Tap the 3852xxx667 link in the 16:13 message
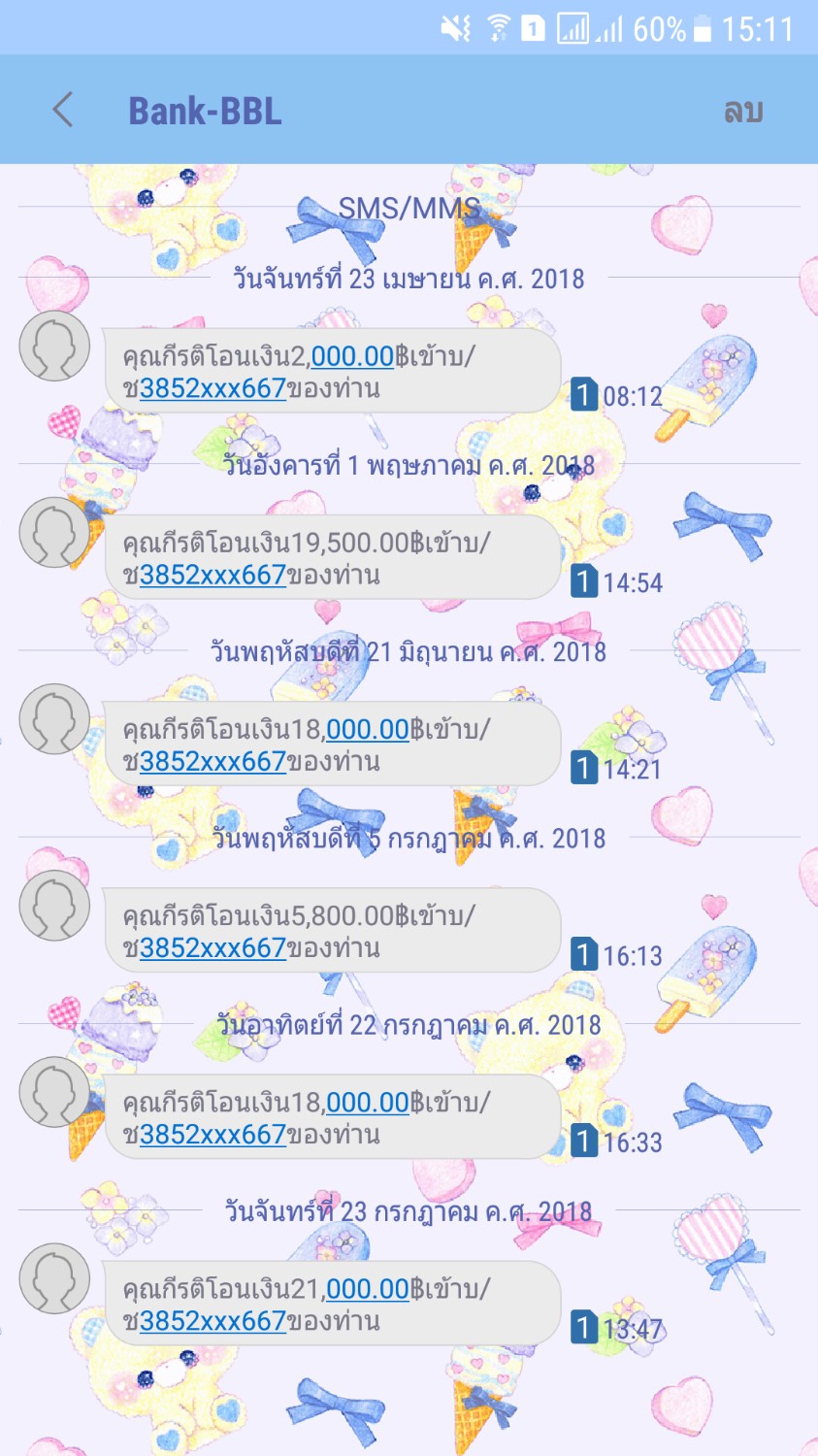This screenshot has width=818, height=1456. (x=213, y=947)
